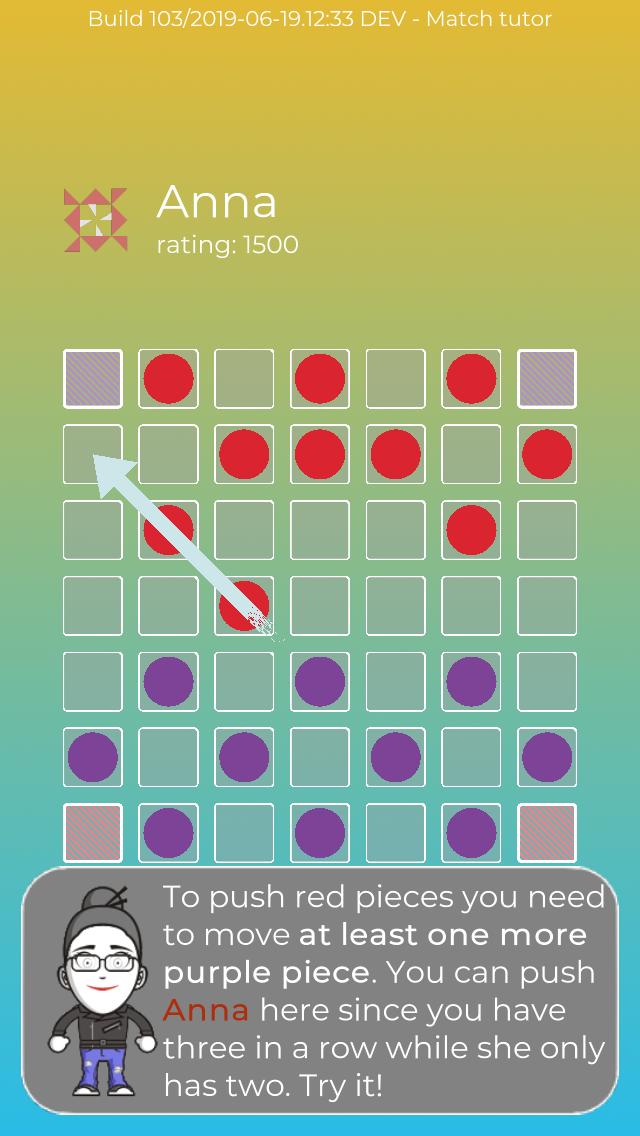Tap the striped purple square in top-left corner
Viewport: 640px width, 1136px height.
(x=93, y=379)
